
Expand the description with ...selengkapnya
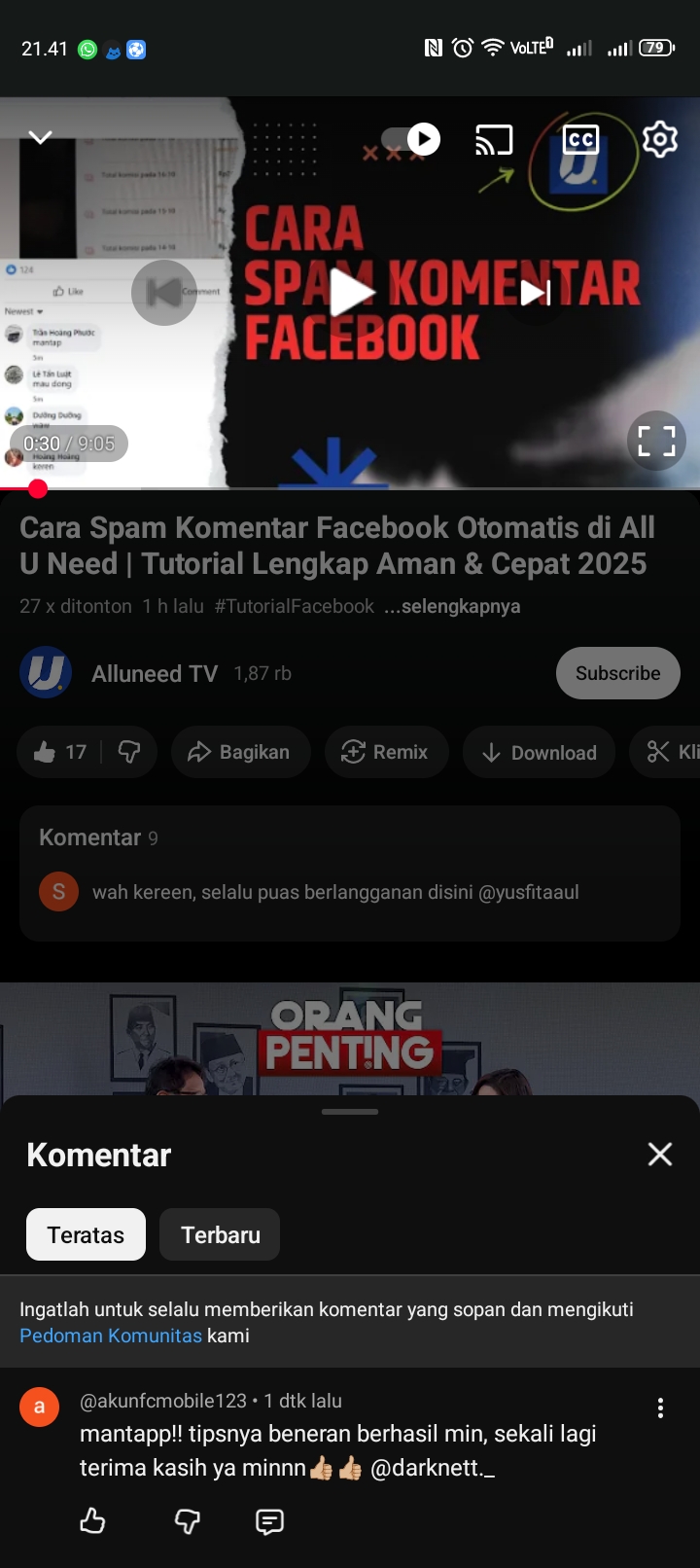click(452, 606)
